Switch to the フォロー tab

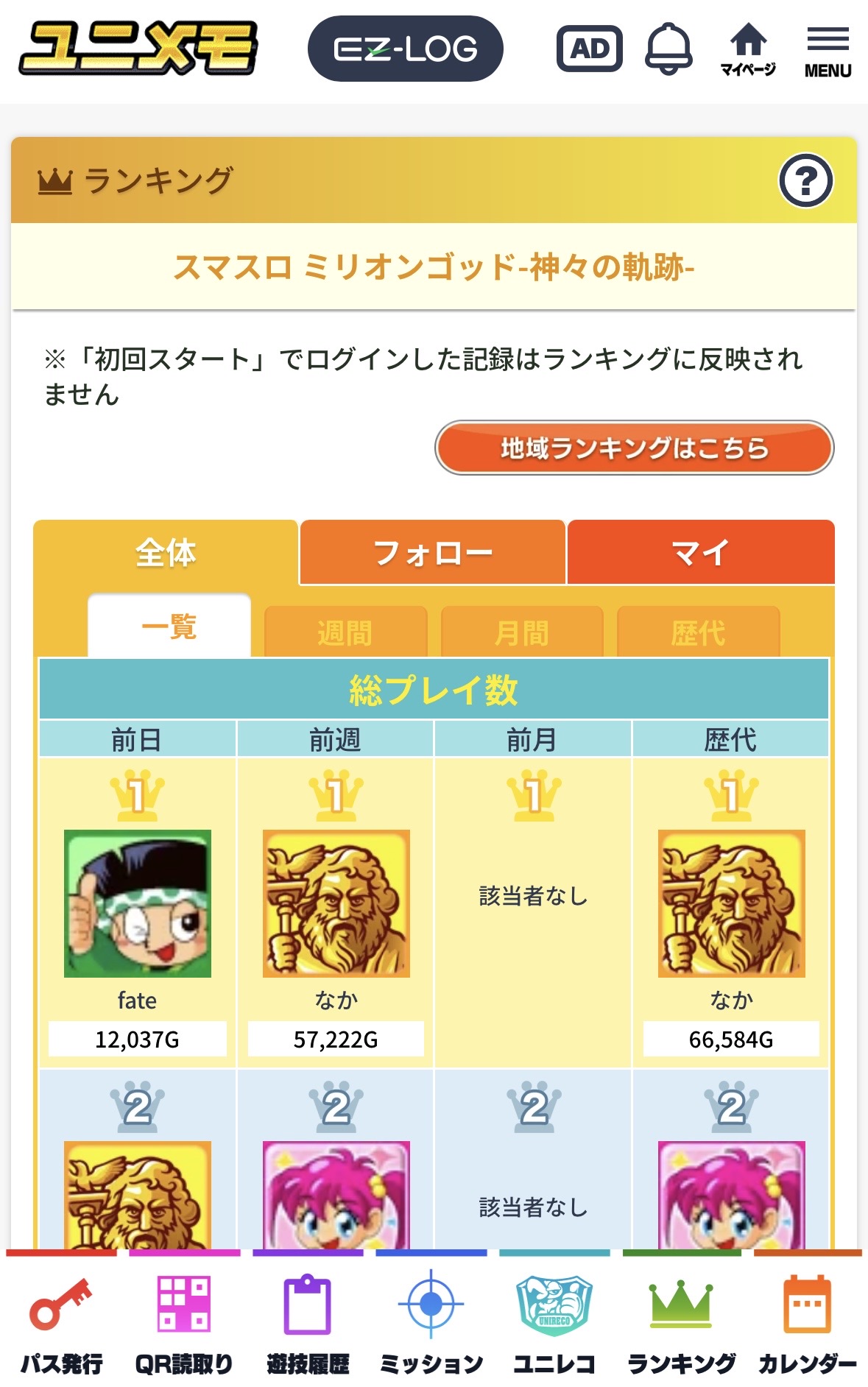(x=433, y=551)
